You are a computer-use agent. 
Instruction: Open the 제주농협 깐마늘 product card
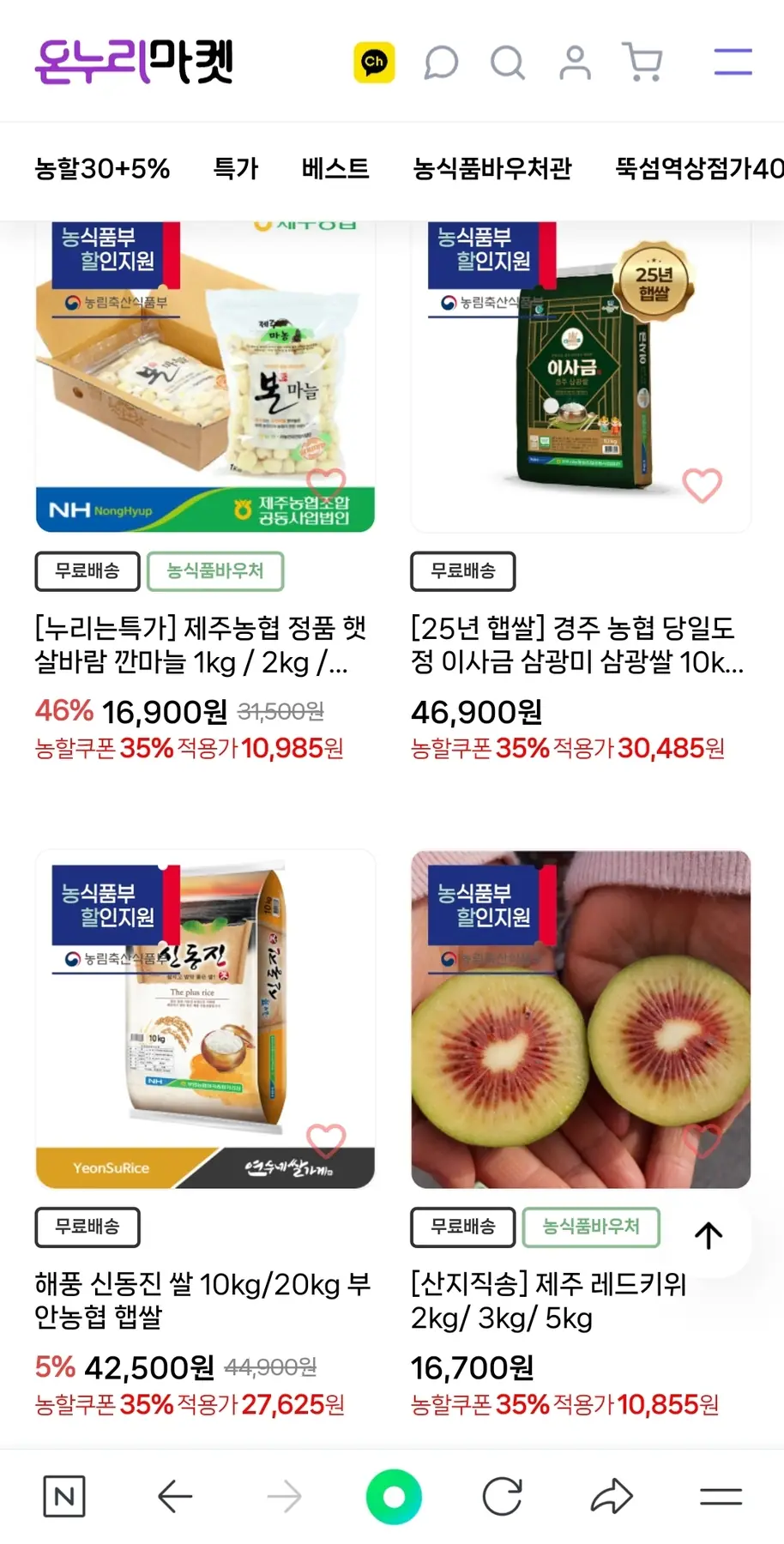pos(205,377)
